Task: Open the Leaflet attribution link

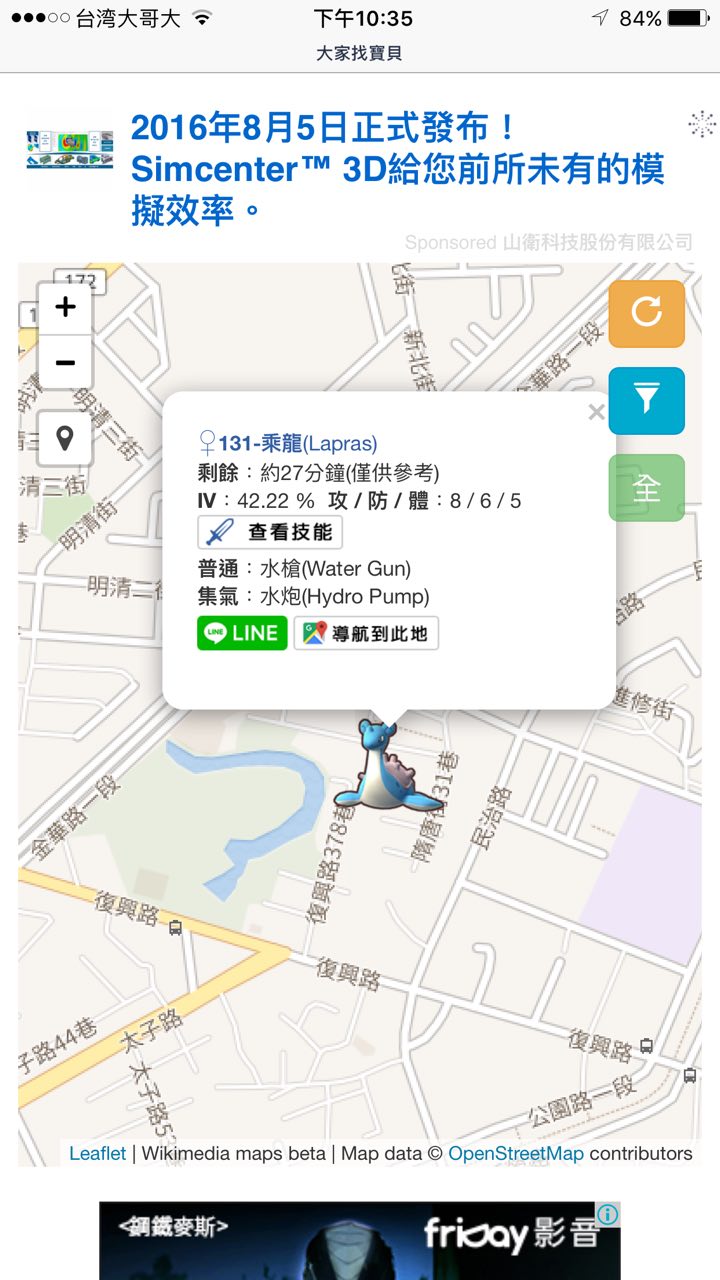Action: pos(97,1153)
